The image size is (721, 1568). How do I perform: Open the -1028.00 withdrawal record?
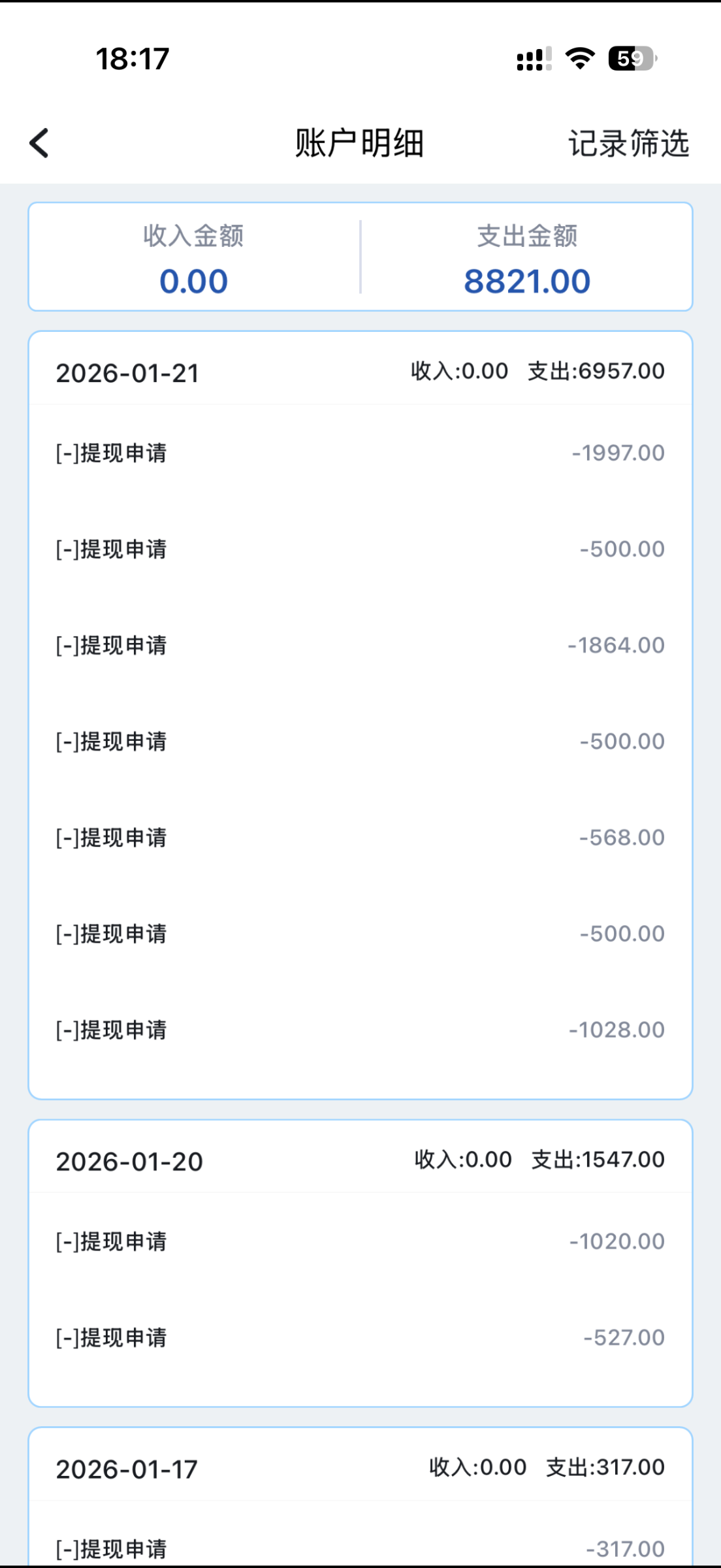tap(360, 1030)
